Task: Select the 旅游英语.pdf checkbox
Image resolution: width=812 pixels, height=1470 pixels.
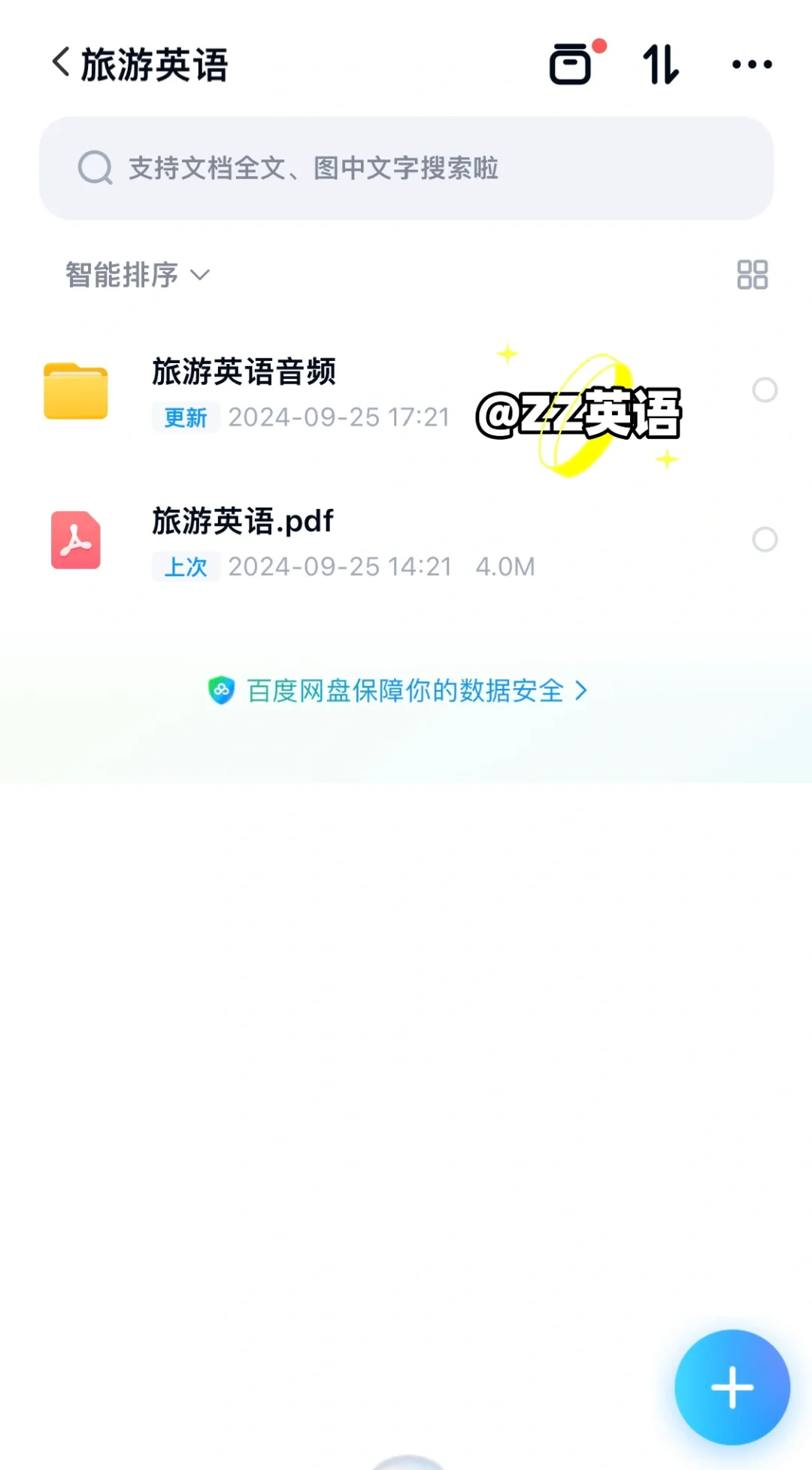Action: (765, 539)
